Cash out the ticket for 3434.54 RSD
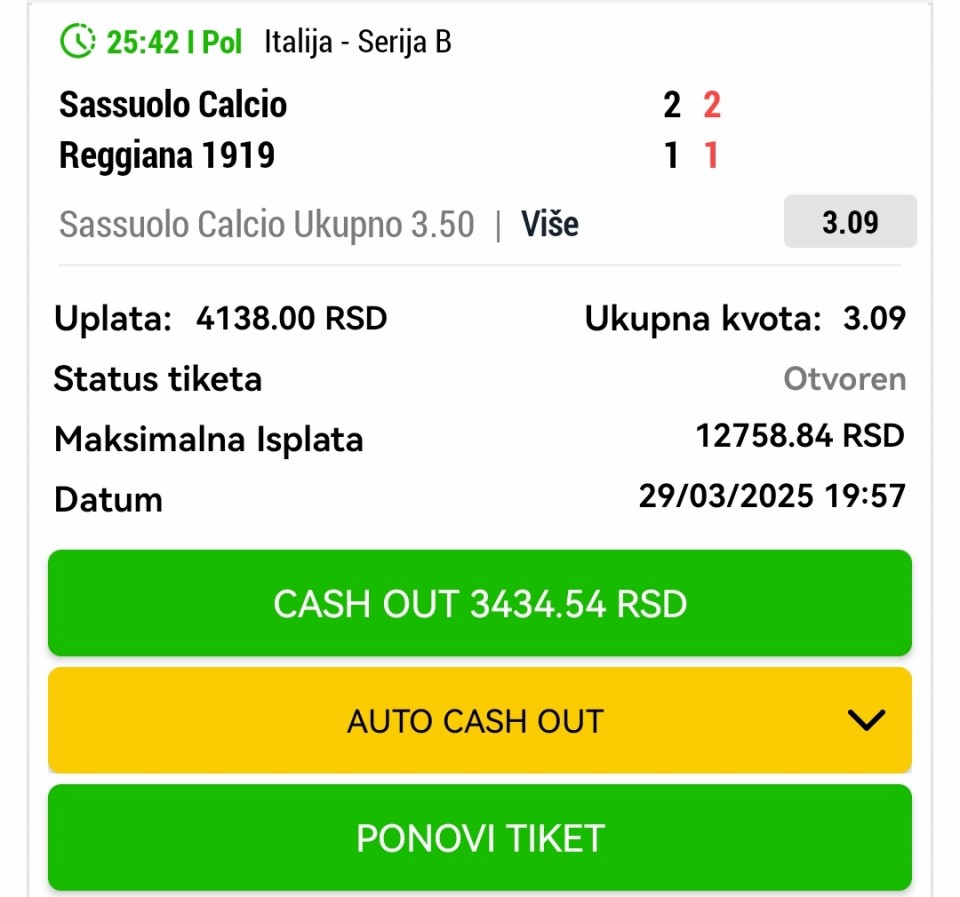Screen dimensions: 960x897 point(480,604)
